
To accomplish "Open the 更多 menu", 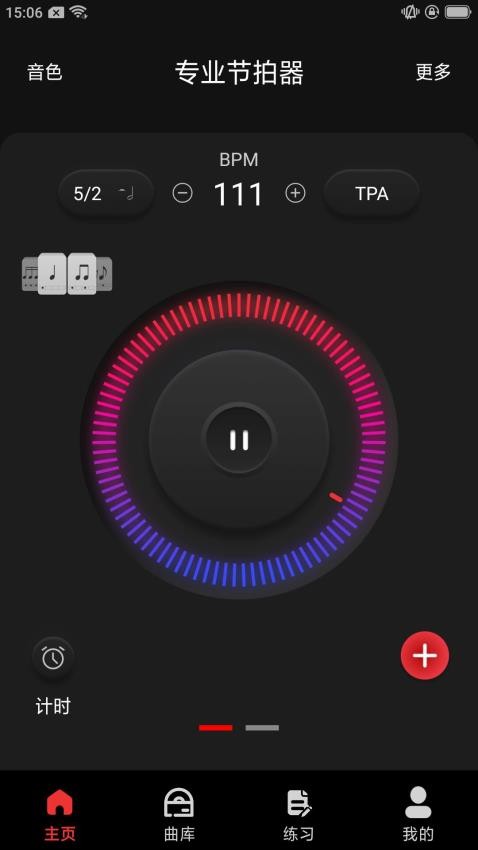I will click(x=433, y=72).
